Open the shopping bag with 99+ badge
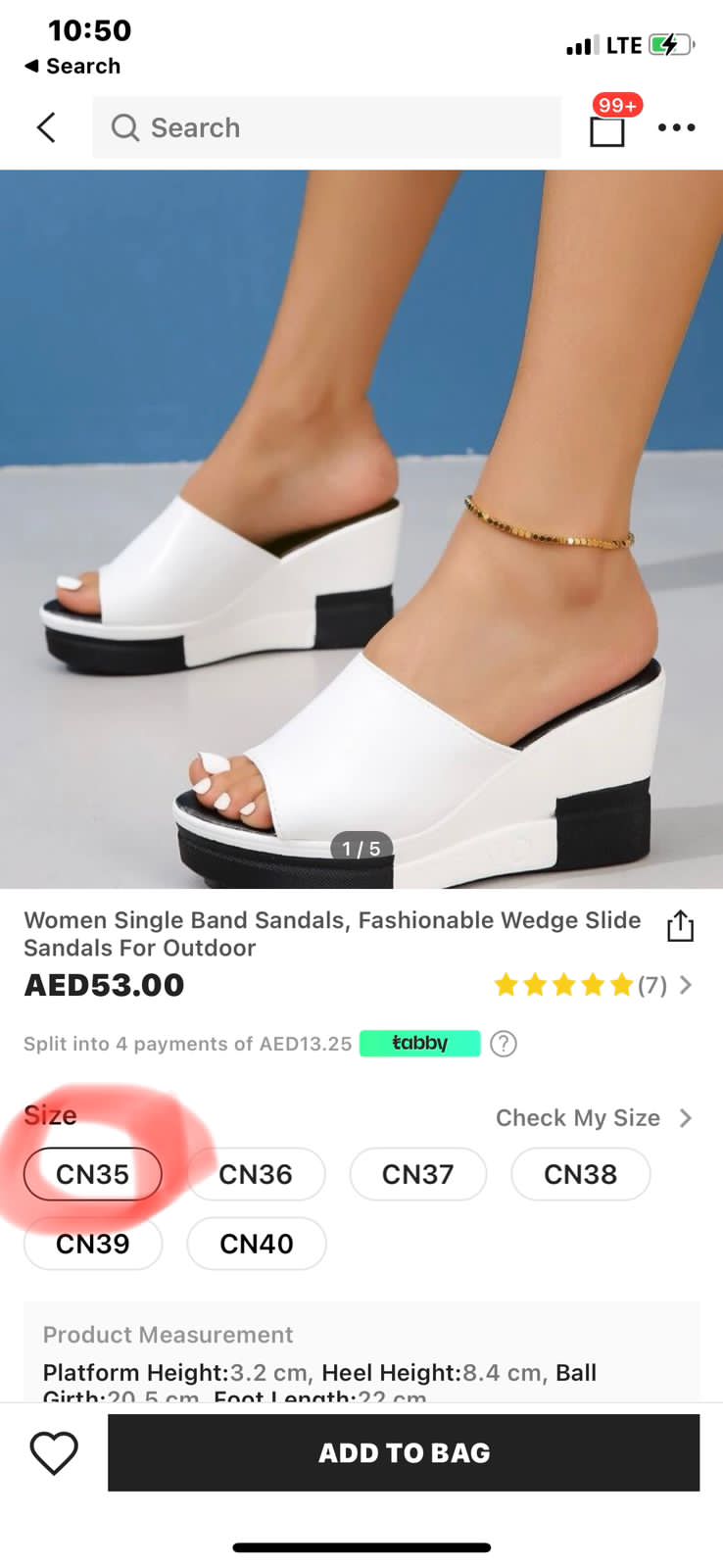This screenshot has width=723, height=1568. click(x=607, y=129)
